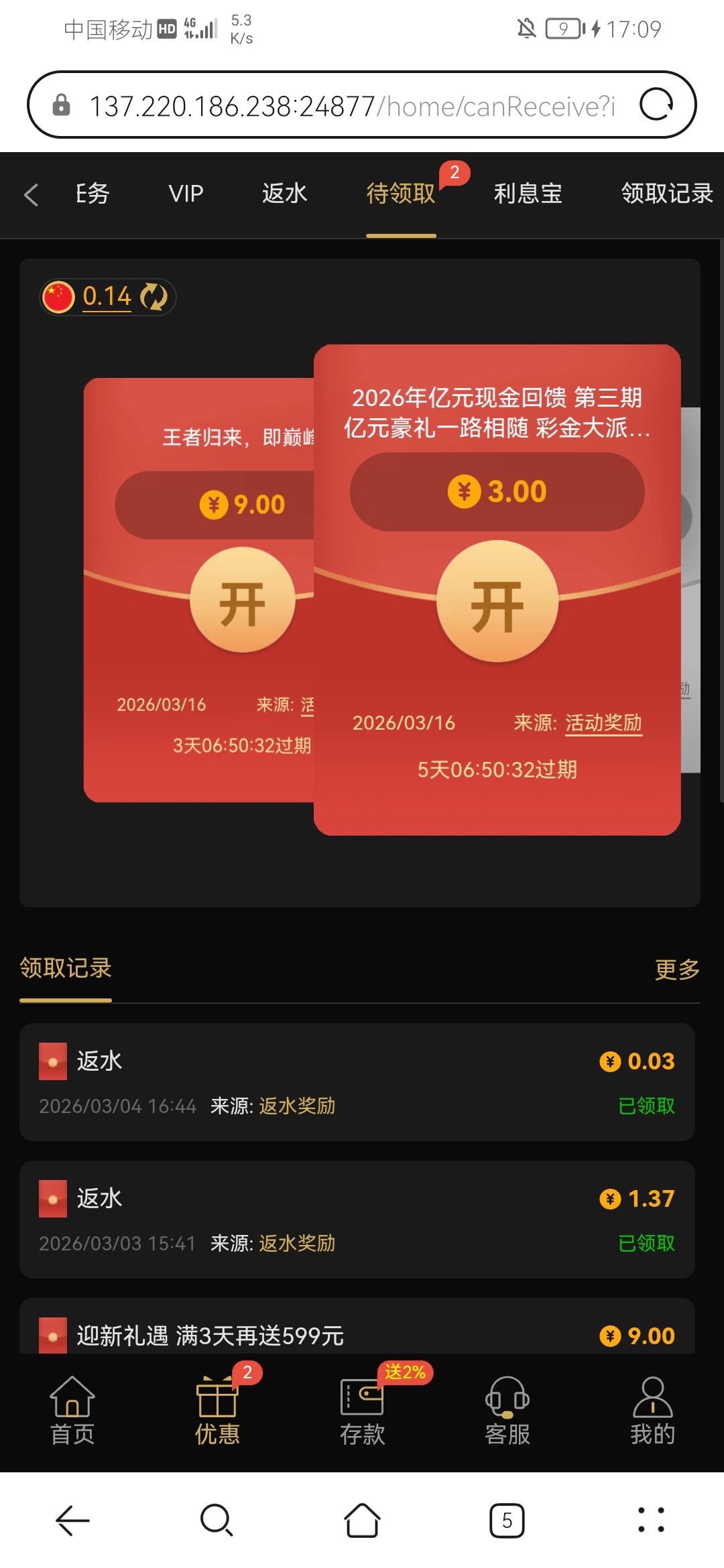The width and height of the screenshot is (724, 1568).
Task: Switch to the 我的 tab
Action: point(652,1410)
